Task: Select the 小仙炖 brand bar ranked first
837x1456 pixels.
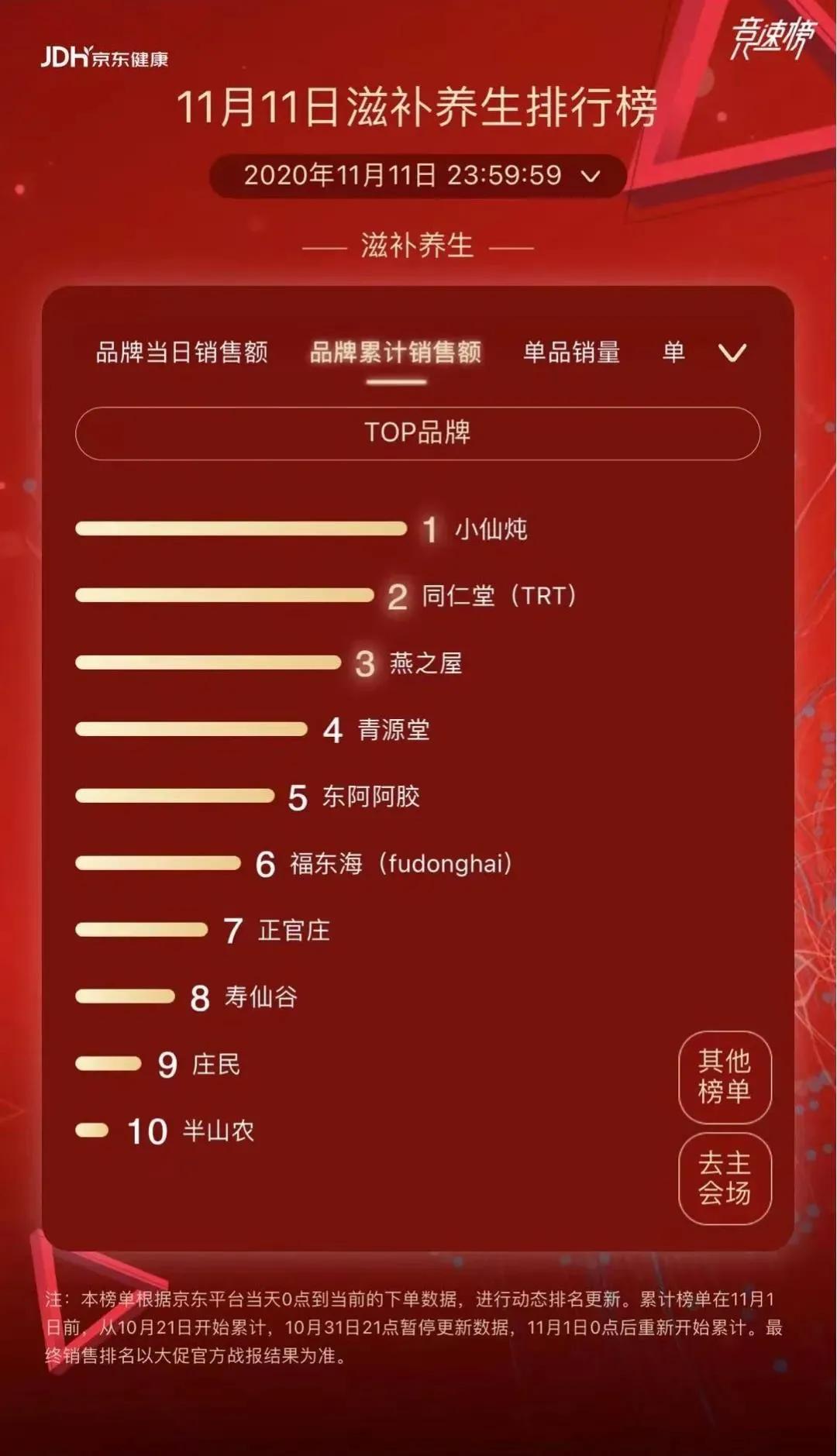Action: click(240, 529)
